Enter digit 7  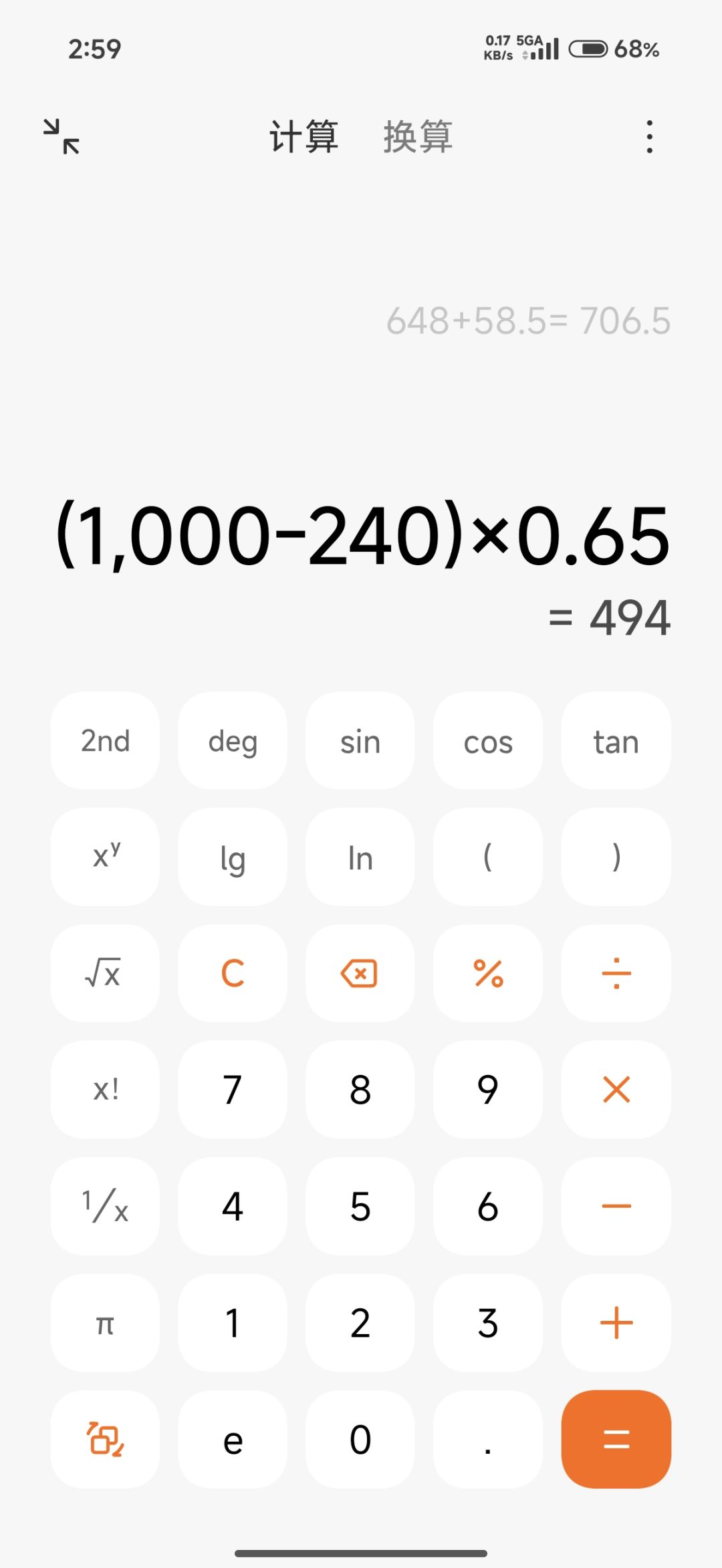[233, 1090]
